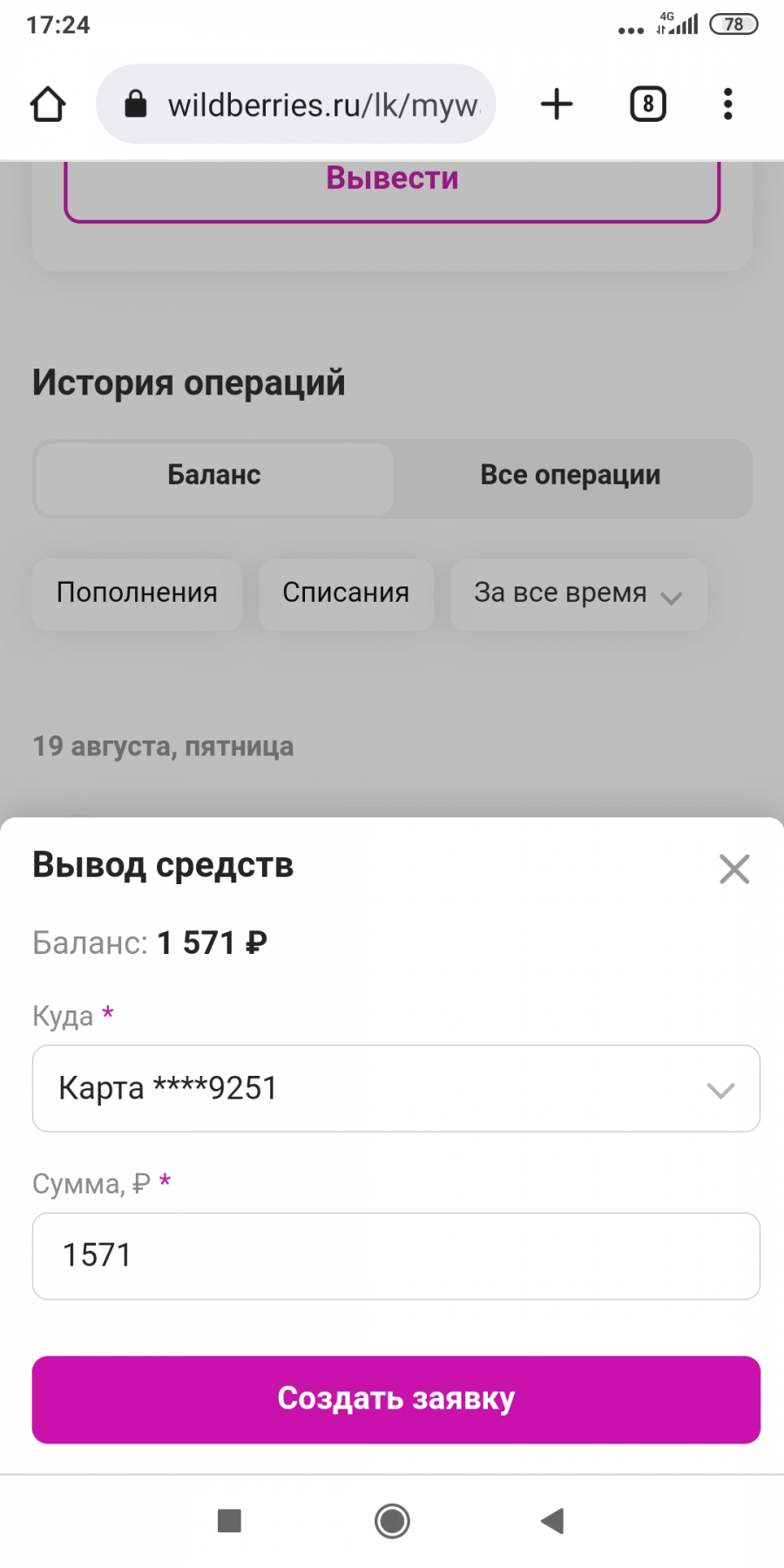784x1568 pixels.
Task: Focus the wildberries.ru address bar
Action: [296, 105]
